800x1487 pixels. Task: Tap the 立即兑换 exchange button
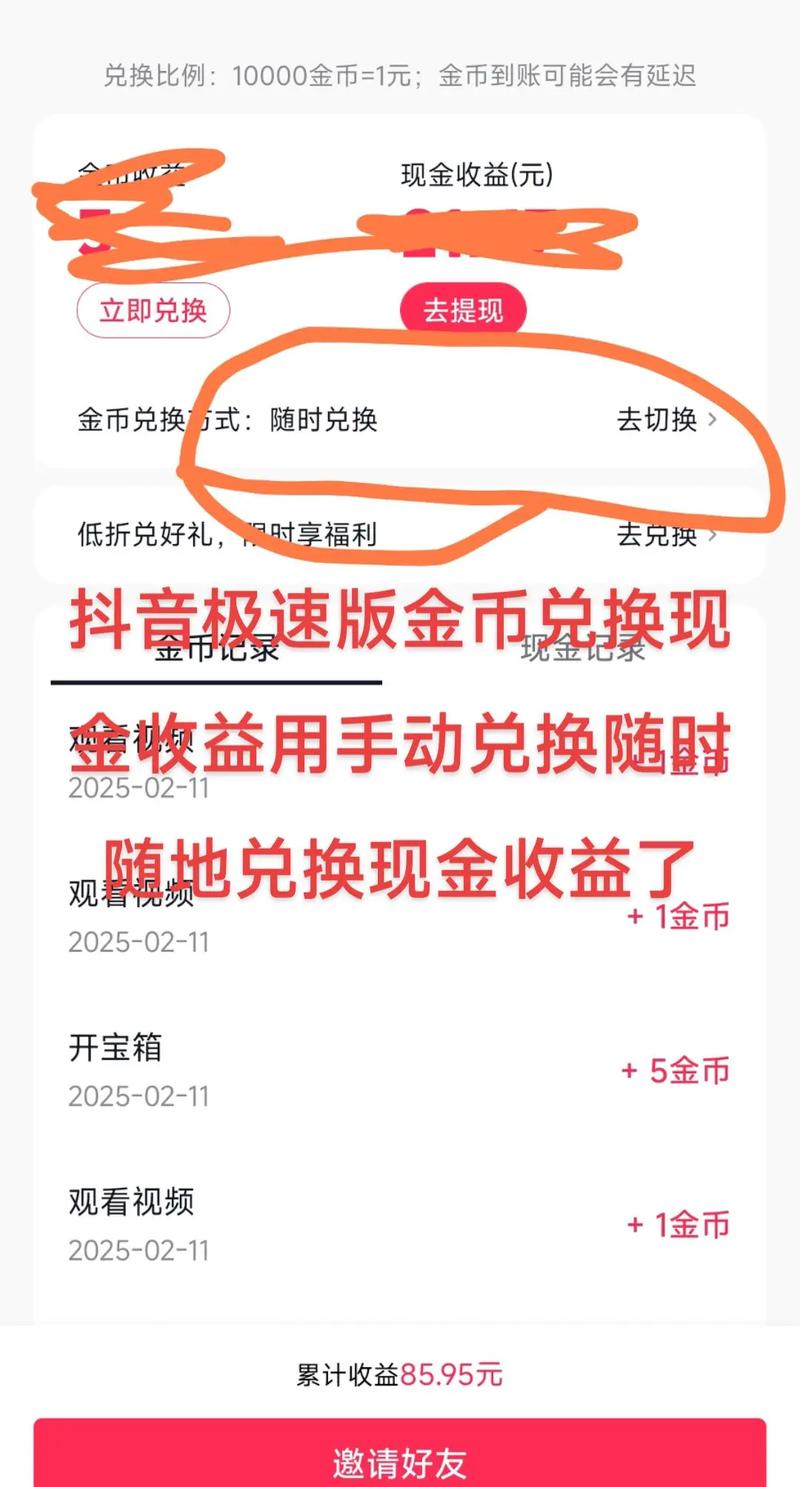pyautogui.click(x=152, y=310)
